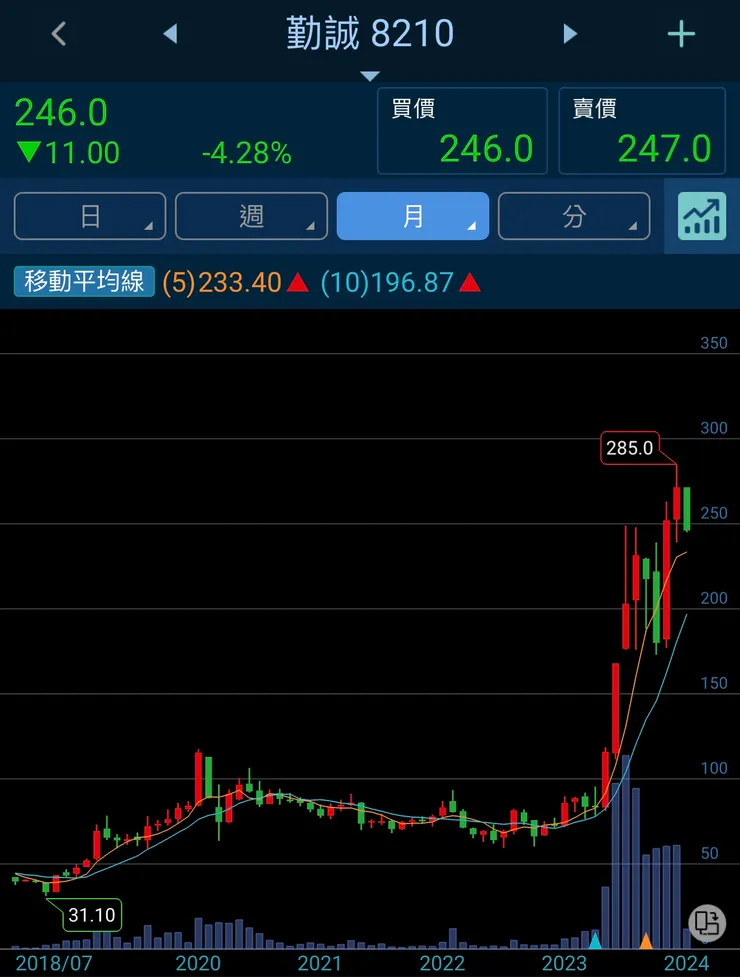Tap the 買價 246.0 box
The image size is (740, 977).
click(x=462, y=130)
